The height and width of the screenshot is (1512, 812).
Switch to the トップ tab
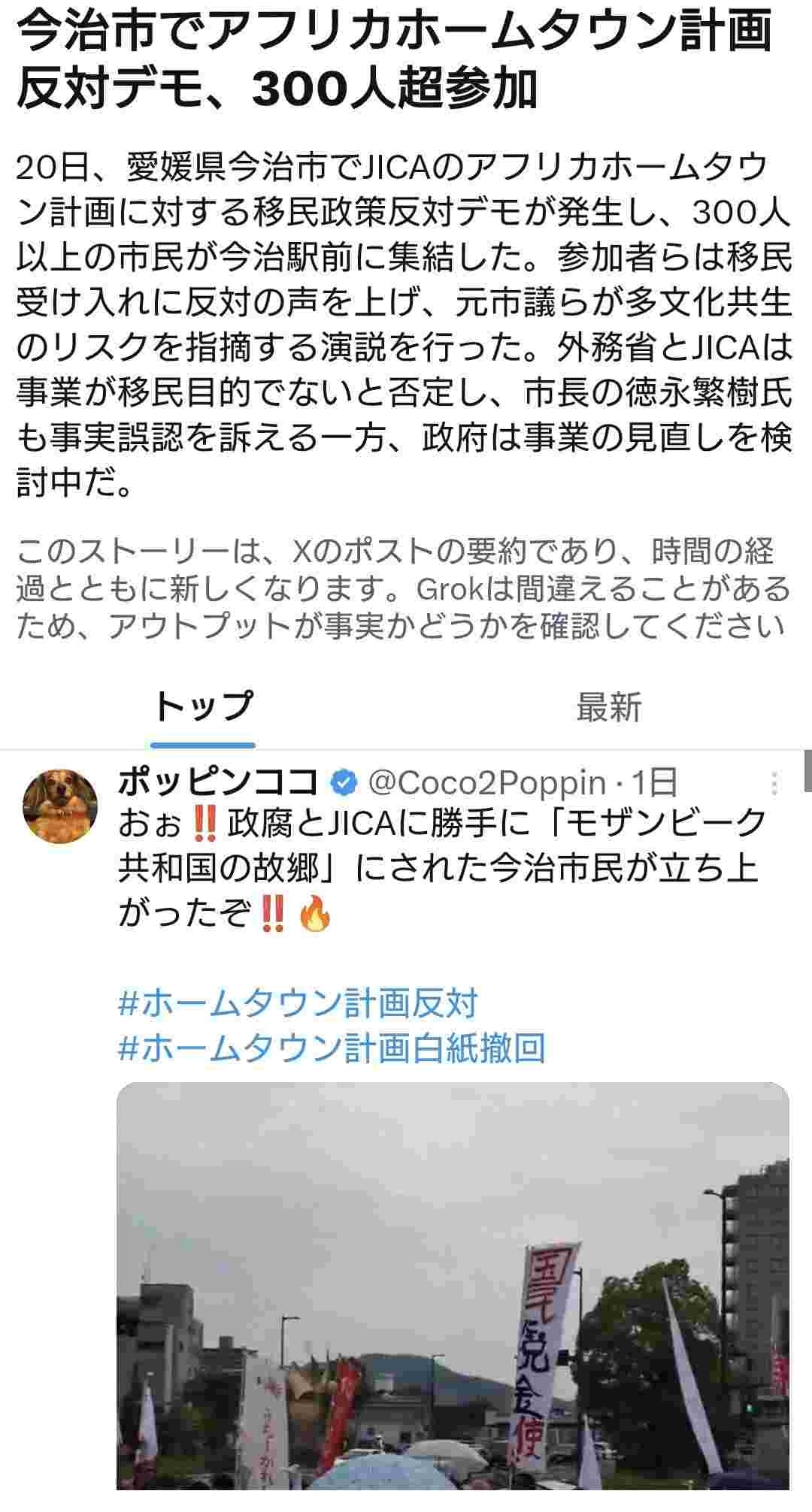click(203, 707)
